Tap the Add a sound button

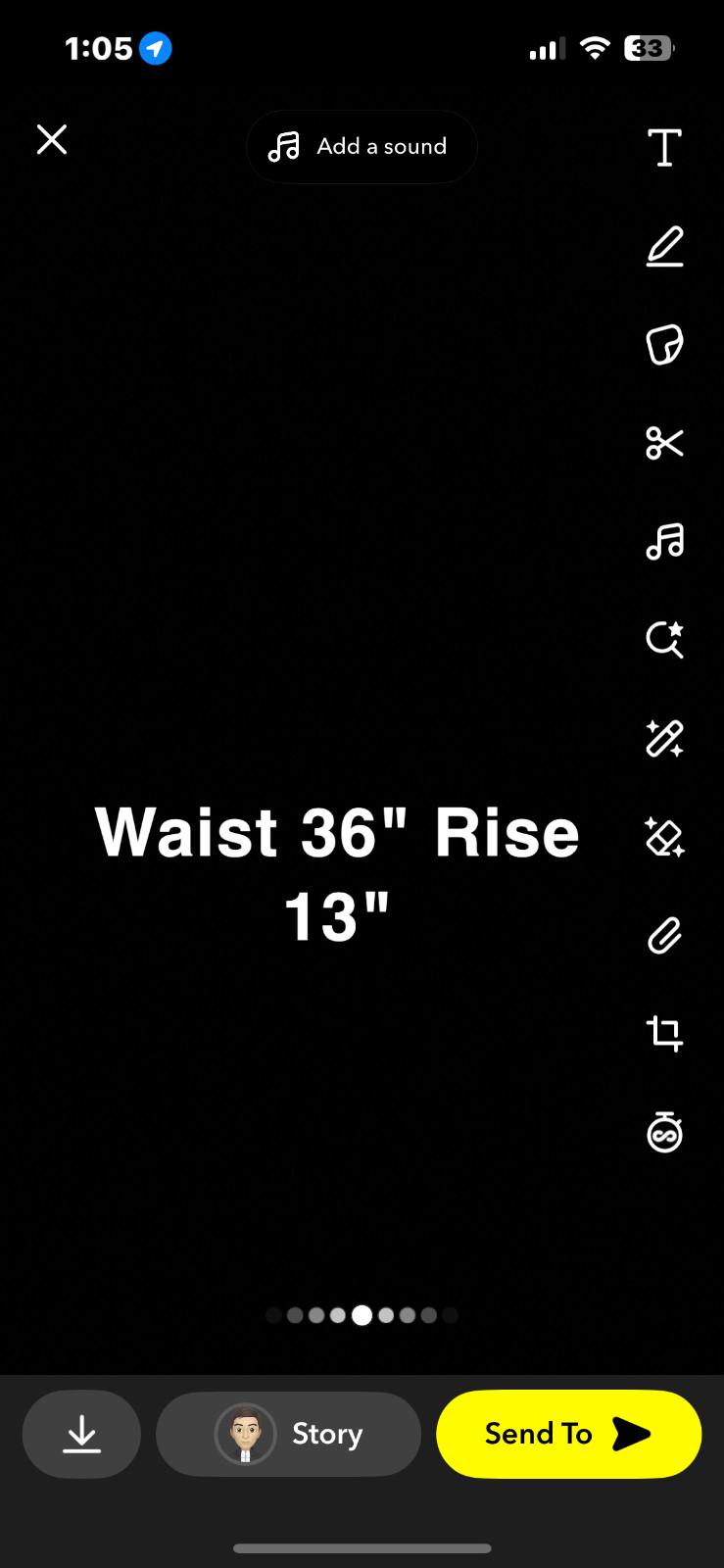(362, 147)
